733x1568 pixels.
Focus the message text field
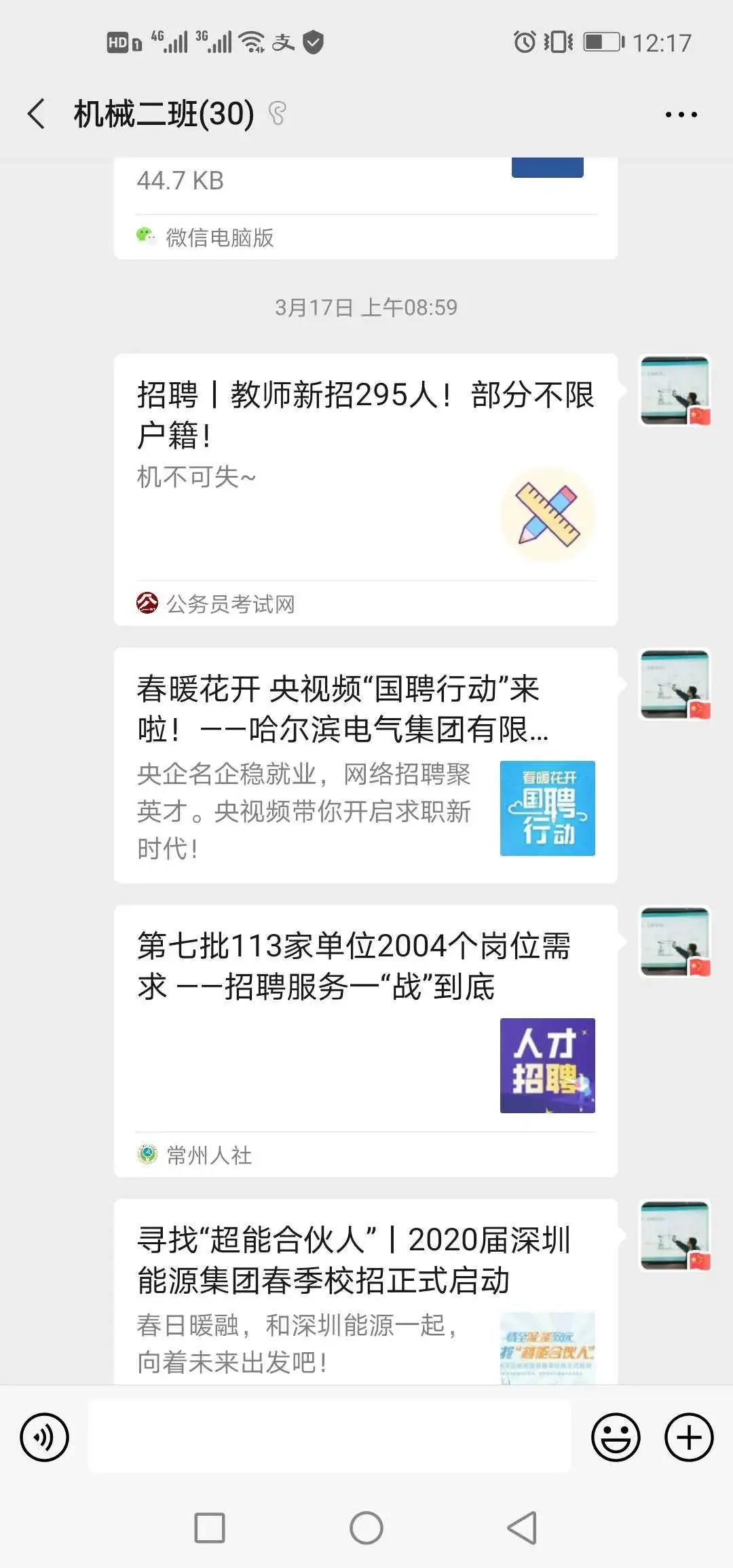point(329,1437)
